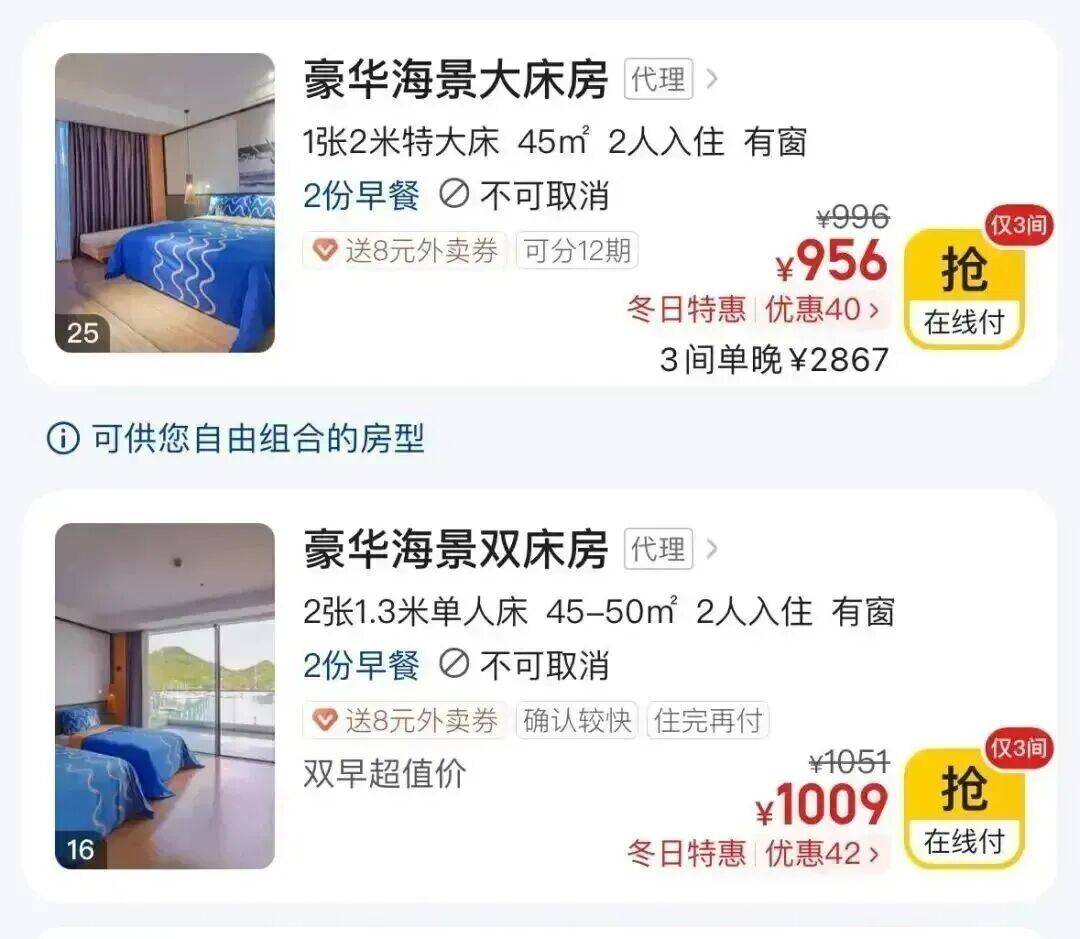Open photos of 豪华海景双床房

[x=165, y=695]
